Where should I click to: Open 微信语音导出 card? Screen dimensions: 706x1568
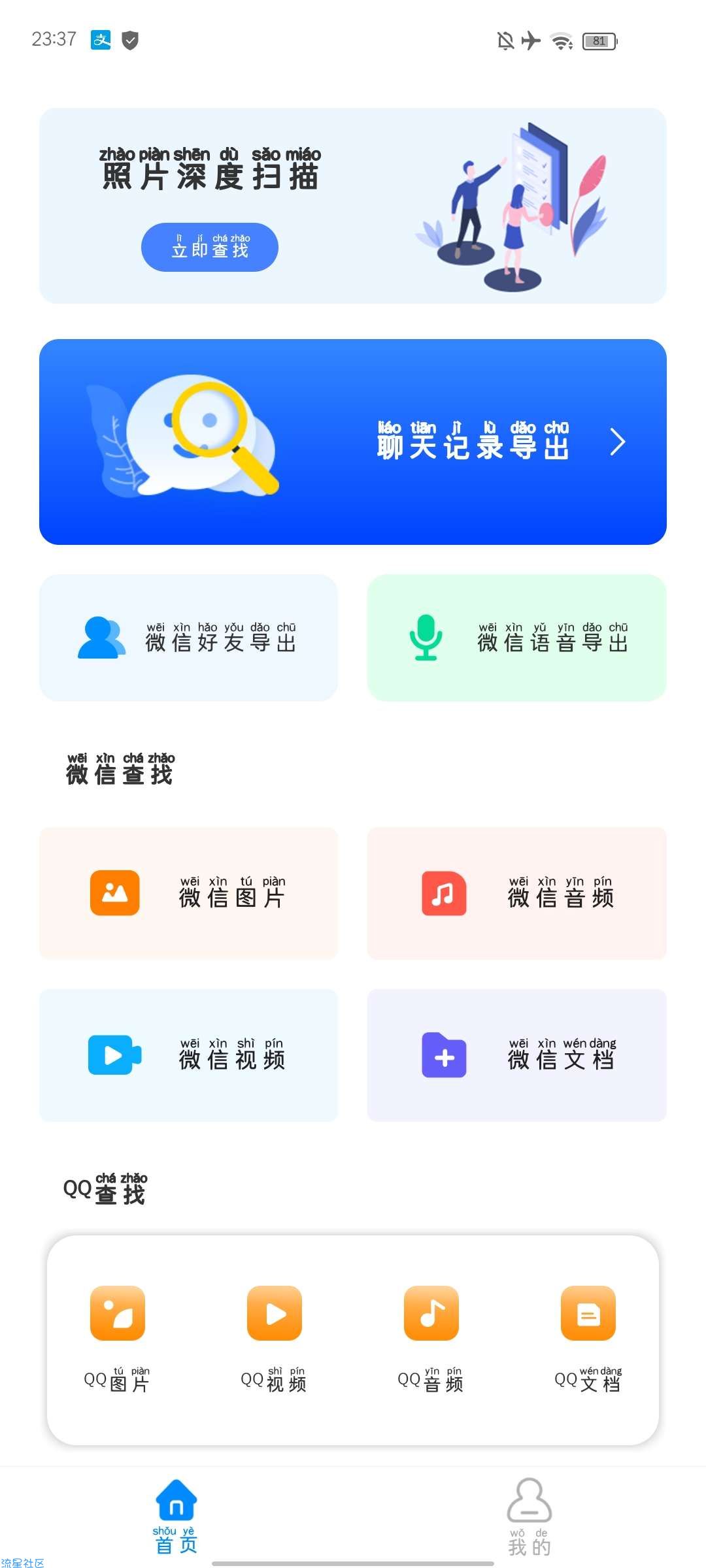516,638
